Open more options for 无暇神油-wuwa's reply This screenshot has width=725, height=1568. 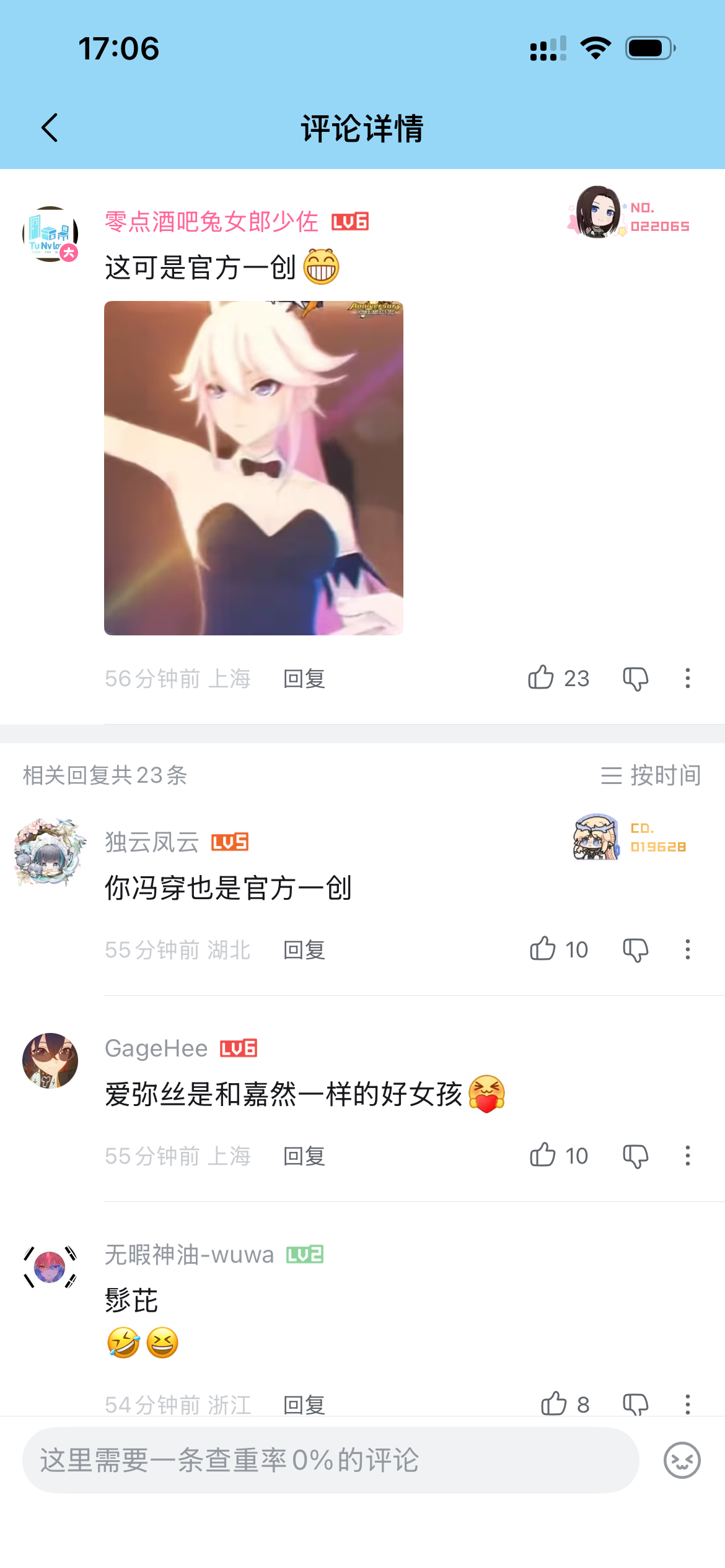(x=688, y=1405)
